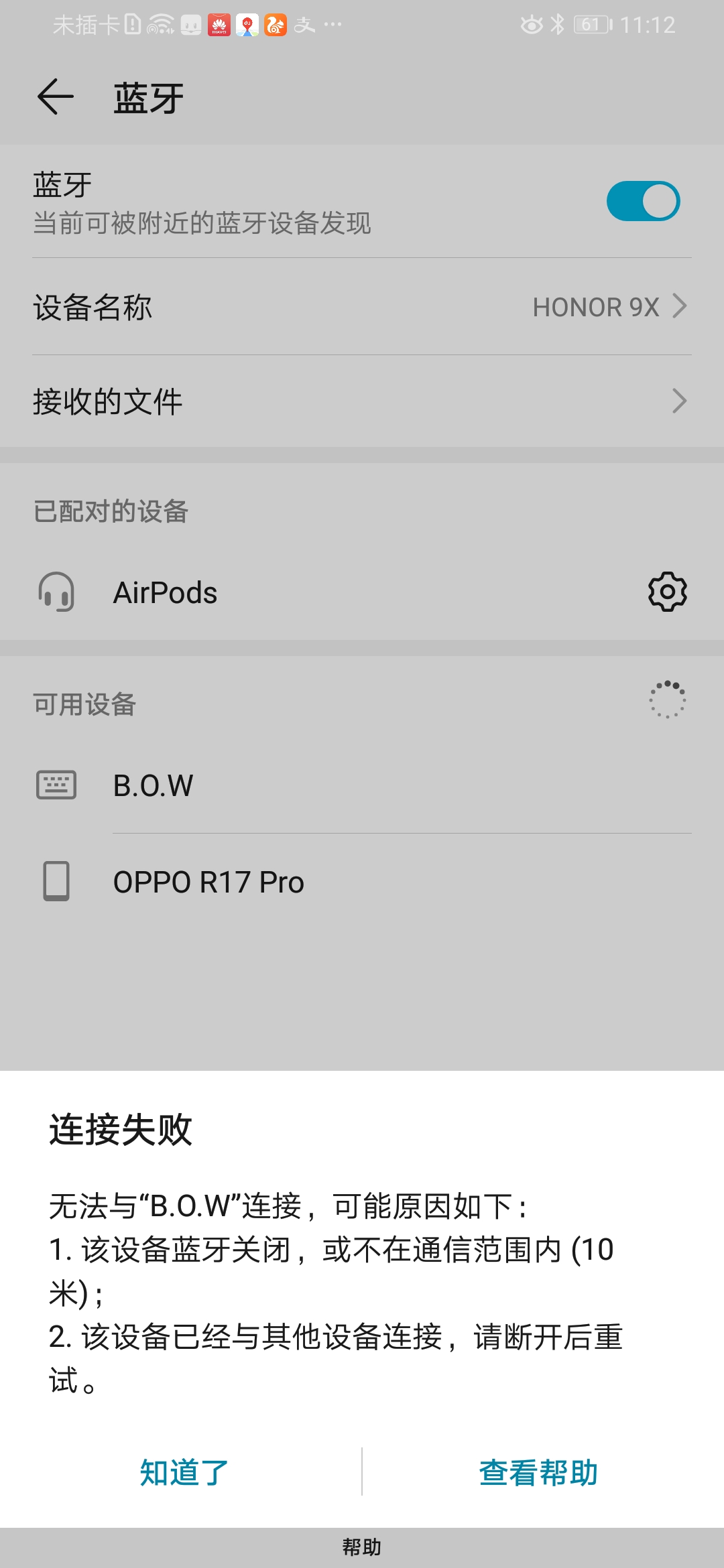Viewport: 724px width, 1568px height.
Task: Open 接收的文件 list
Action: pyautogui.click(x=362, y=401)
